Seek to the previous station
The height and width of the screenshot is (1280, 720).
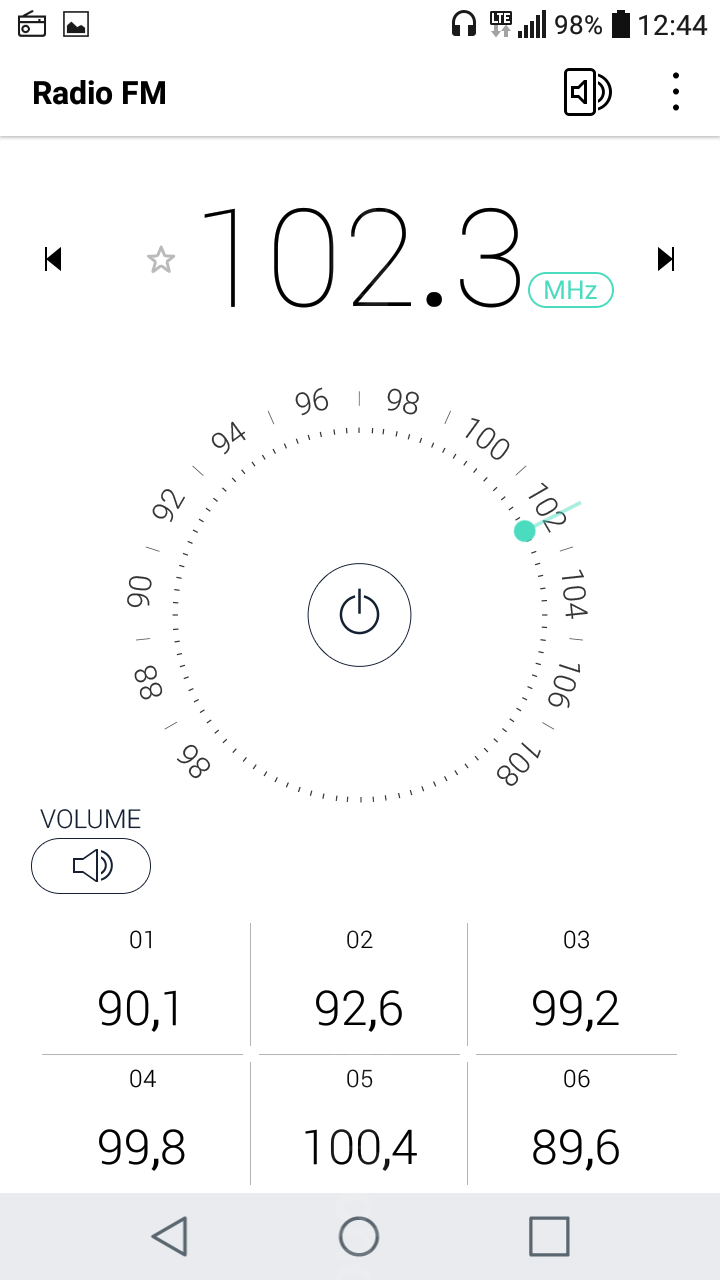click(54, 260)
